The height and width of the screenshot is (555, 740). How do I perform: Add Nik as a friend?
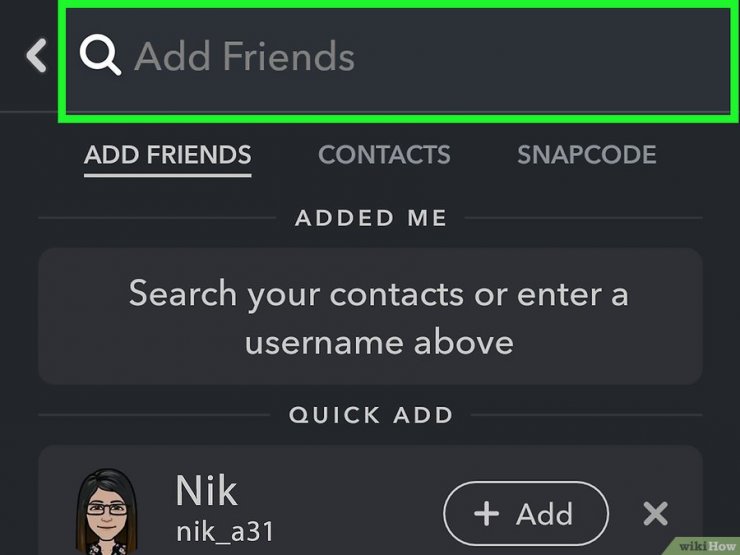(525, 514)
